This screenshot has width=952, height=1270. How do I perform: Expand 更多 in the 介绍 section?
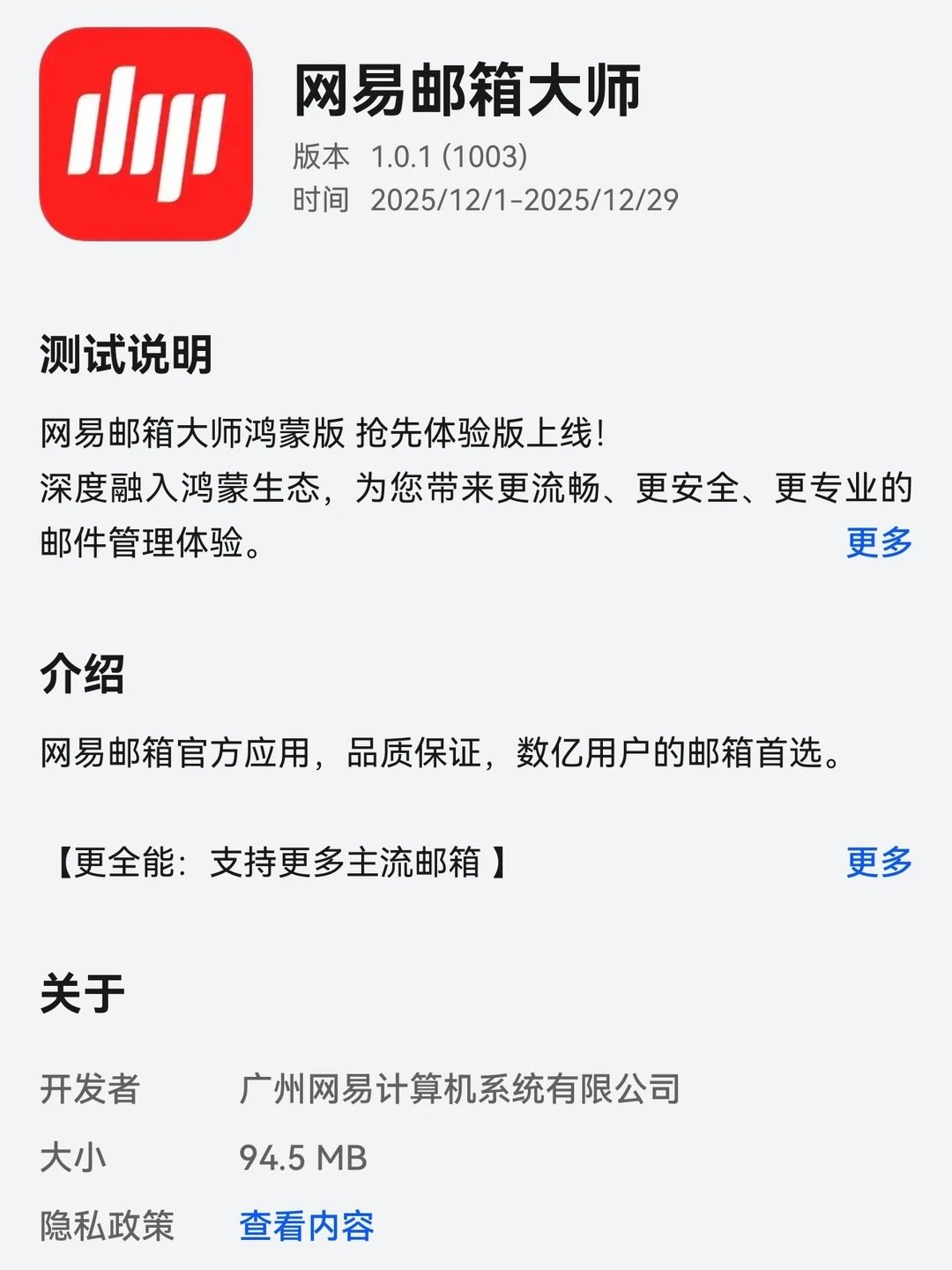(x=879, y=862)
